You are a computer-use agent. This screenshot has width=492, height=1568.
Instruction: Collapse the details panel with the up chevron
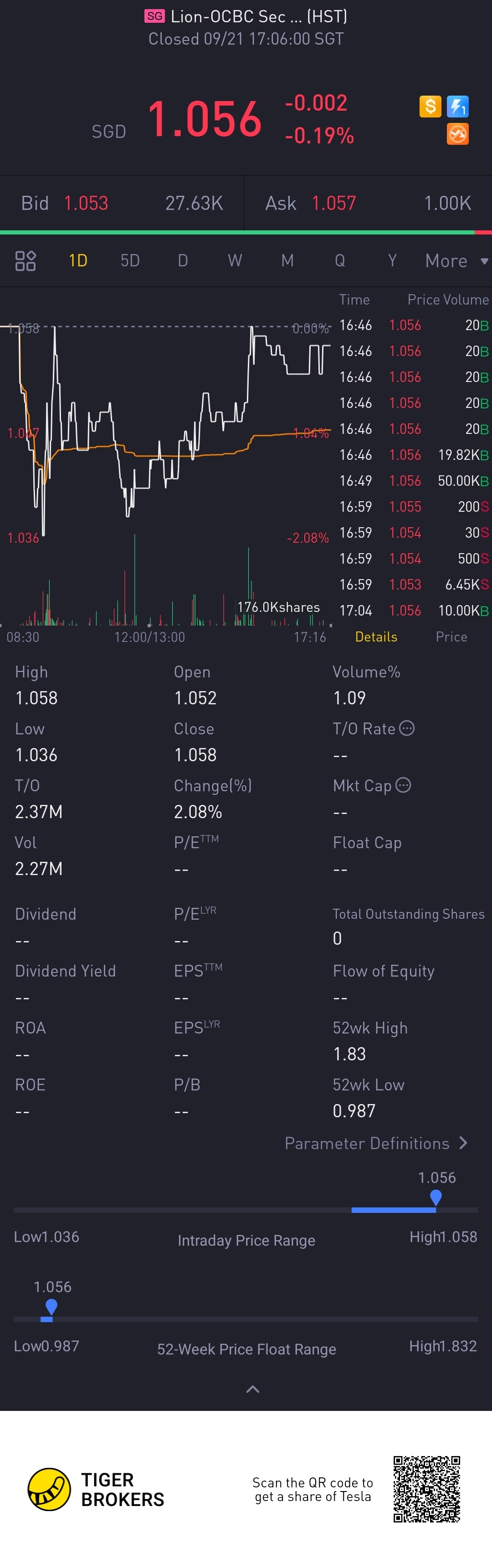point(252,1389)
